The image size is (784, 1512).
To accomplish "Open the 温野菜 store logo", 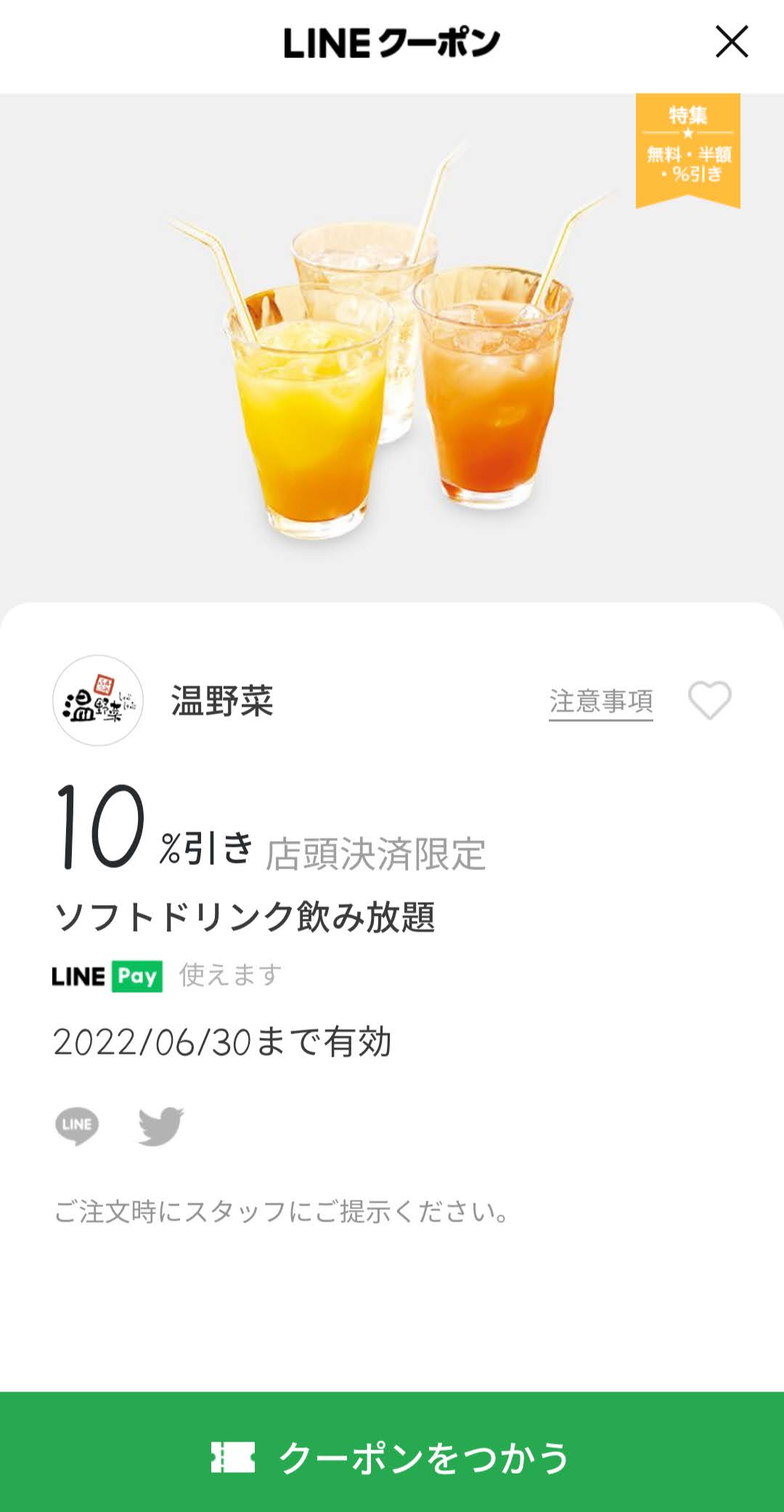I will (98, 701).
